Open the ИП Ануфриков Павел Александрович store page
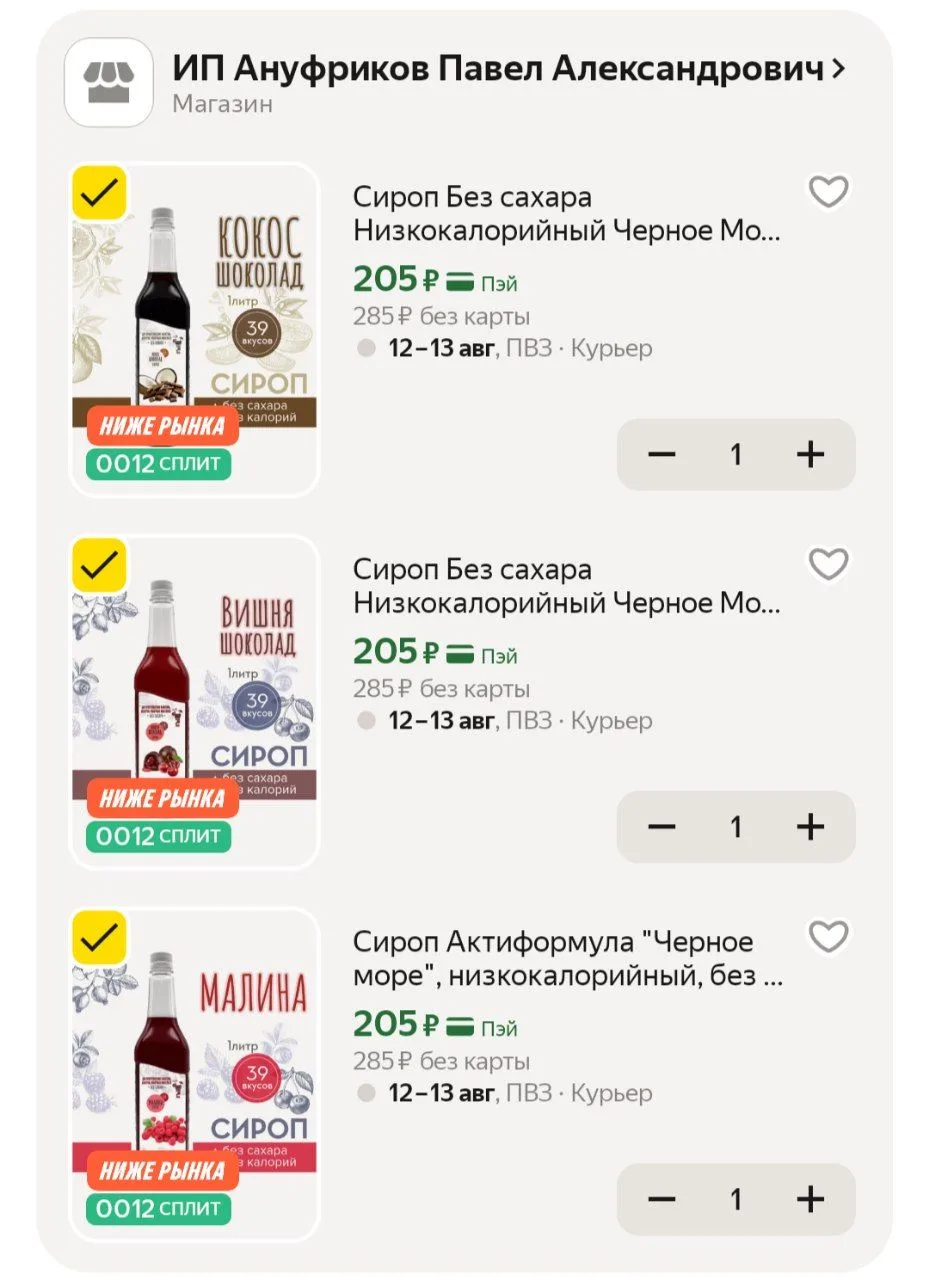The image size is (929, 1280). [509, 70]
